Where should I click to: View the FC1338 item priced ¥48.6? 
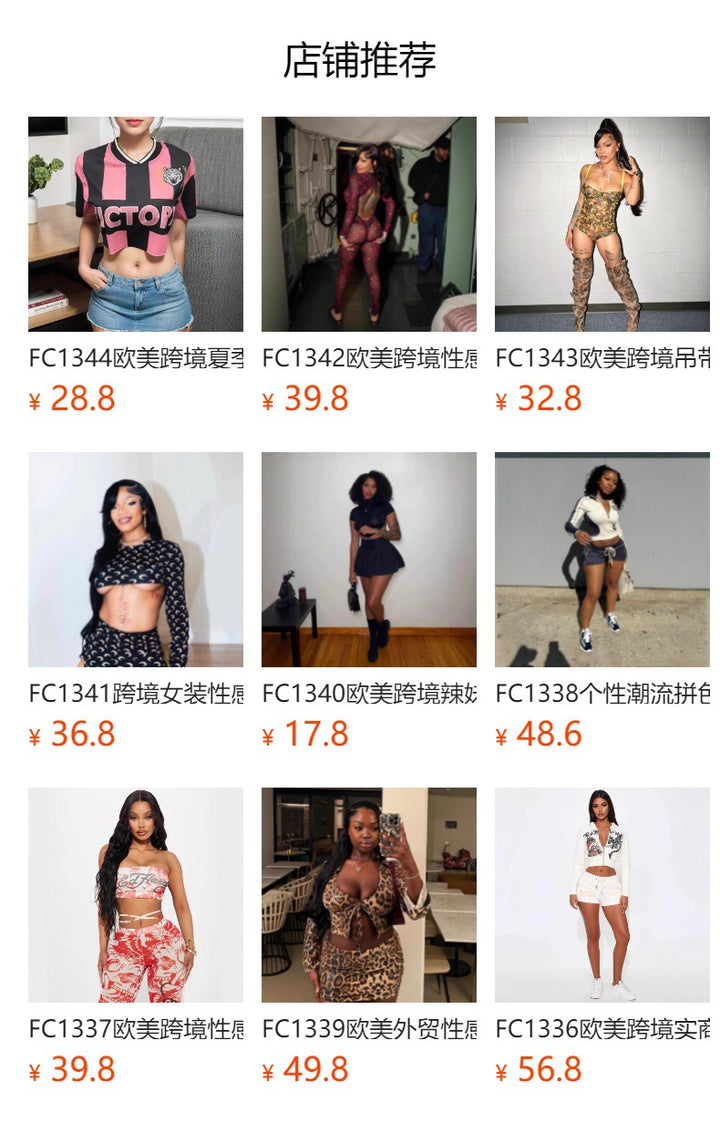tap(602, 559)
